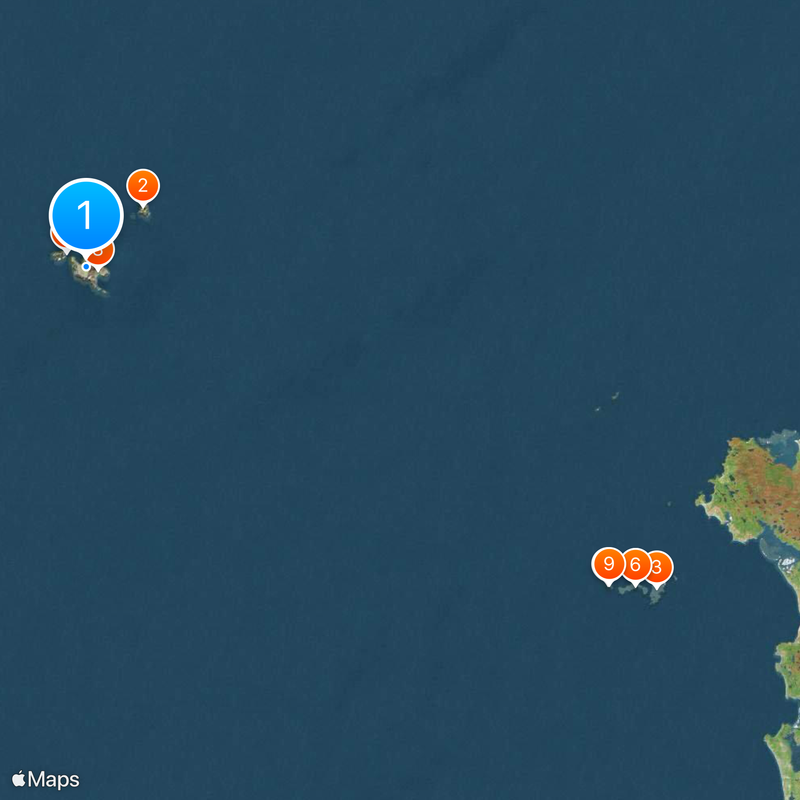This screenshot has height=800, width=800.
Task: Select the blue map pin numbered 1
Action: pos(86,215)
